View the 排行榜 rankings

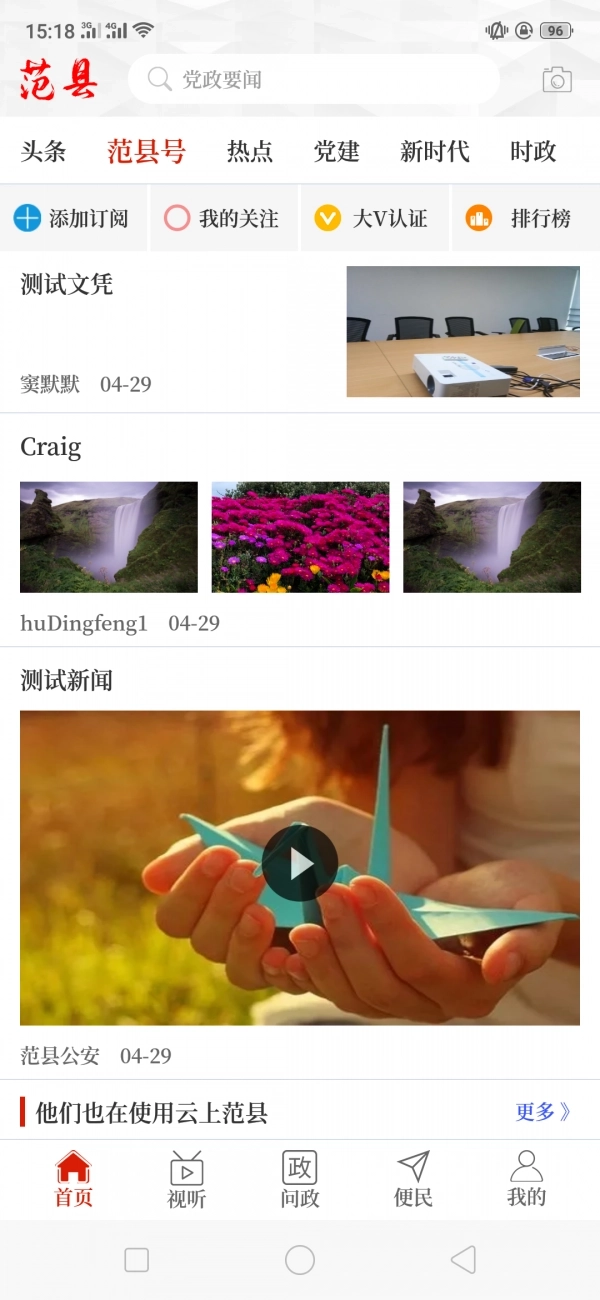[x=523, y=218]
